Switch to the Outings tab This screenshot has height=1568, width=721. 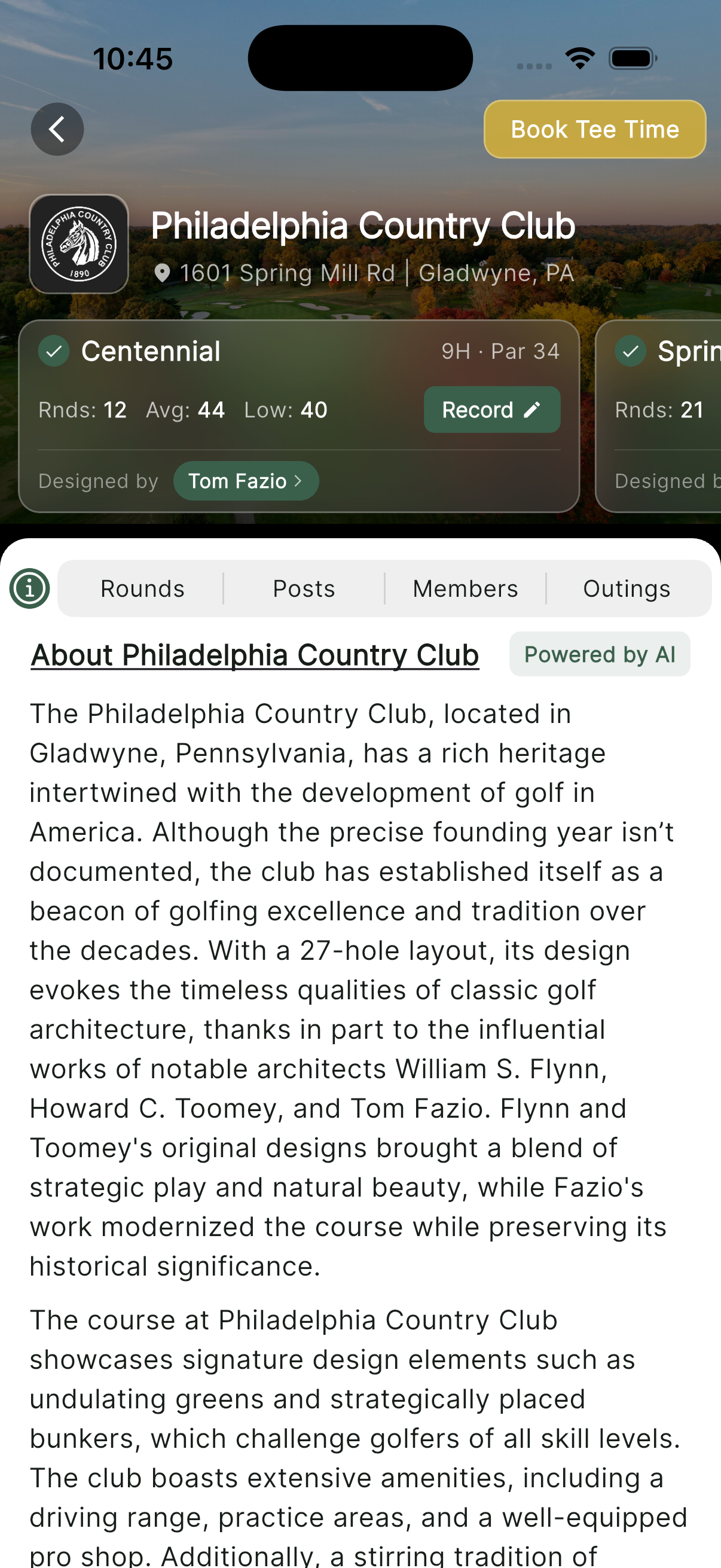(626, 587)
